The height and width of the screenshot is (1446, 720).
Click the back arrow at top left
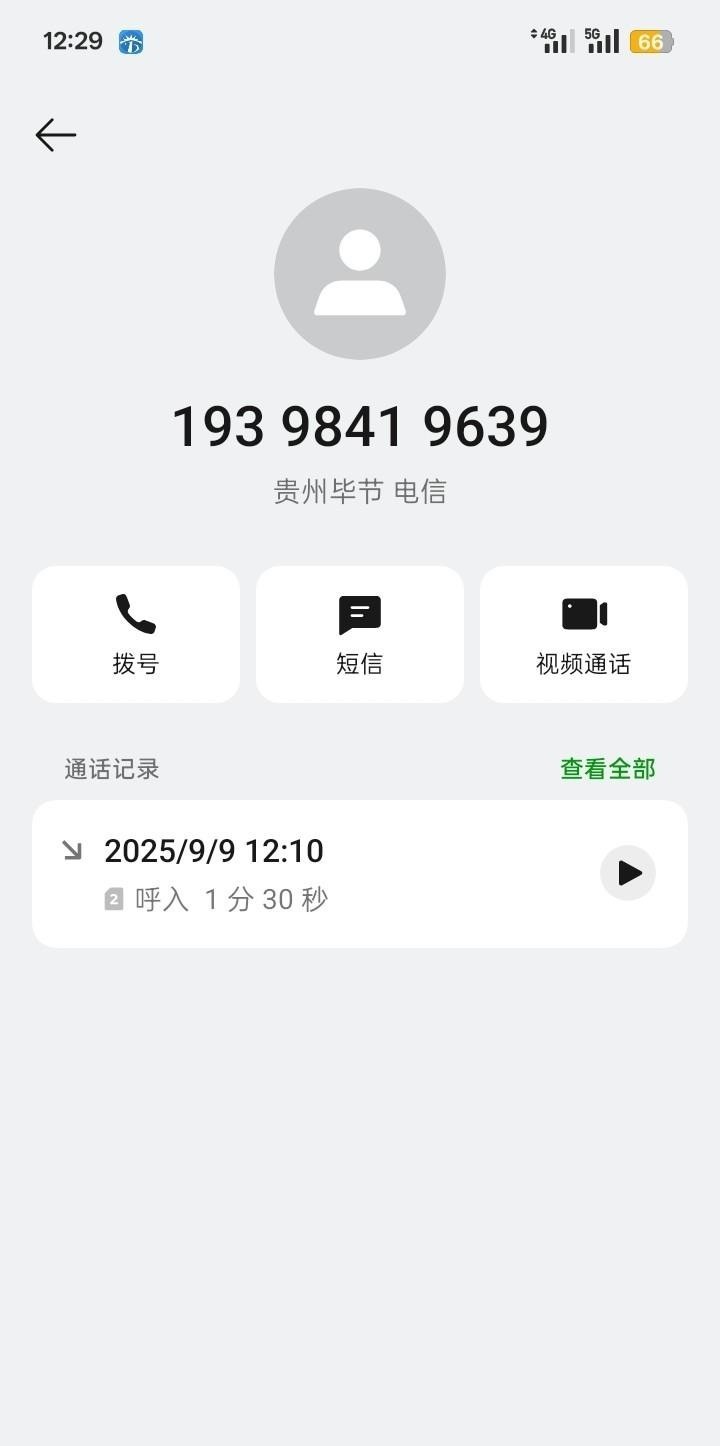55,134
